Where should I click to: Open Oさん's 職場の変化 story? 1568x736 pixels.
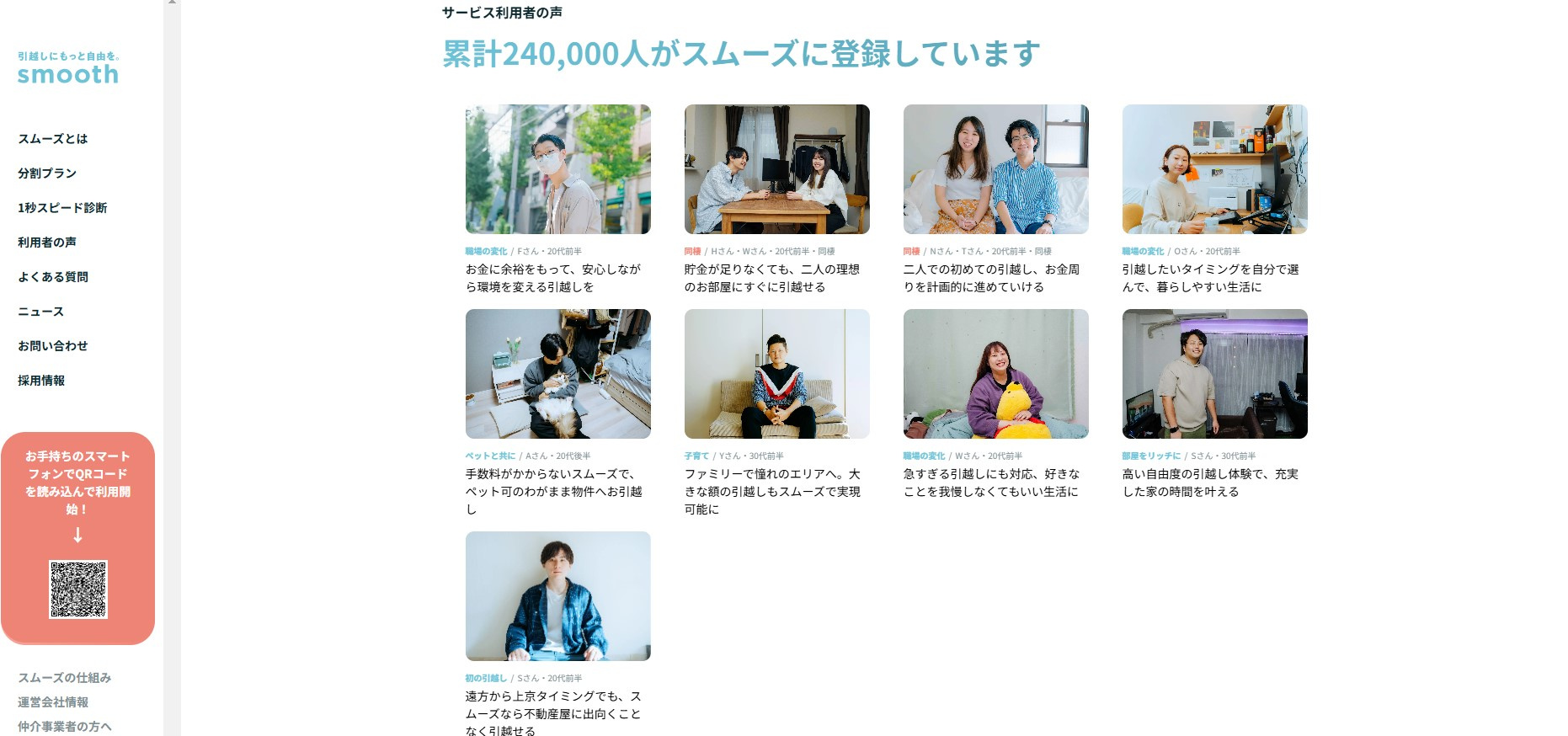click(x=1214, y=169)
